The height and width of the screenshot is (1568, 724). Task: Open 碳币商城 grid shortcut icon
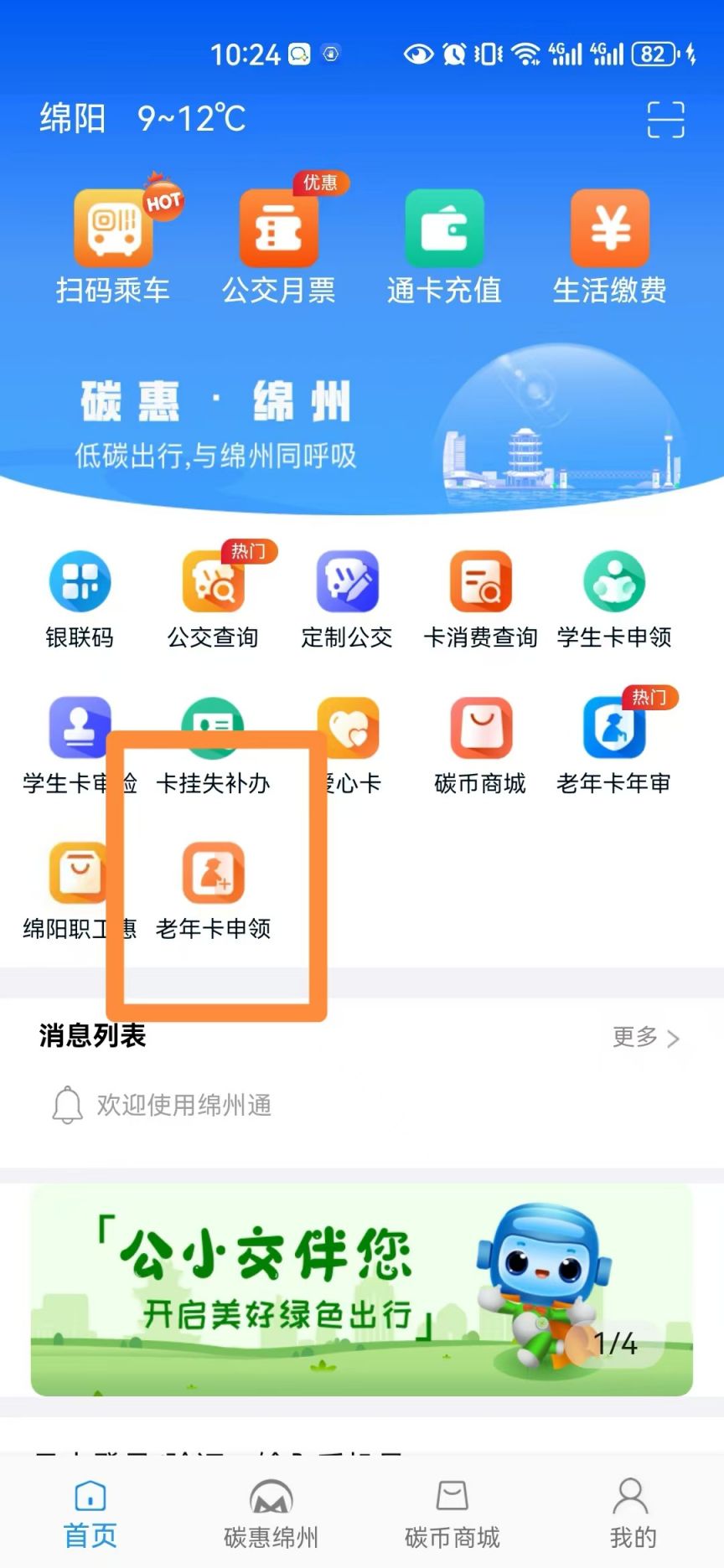(480, 745)
